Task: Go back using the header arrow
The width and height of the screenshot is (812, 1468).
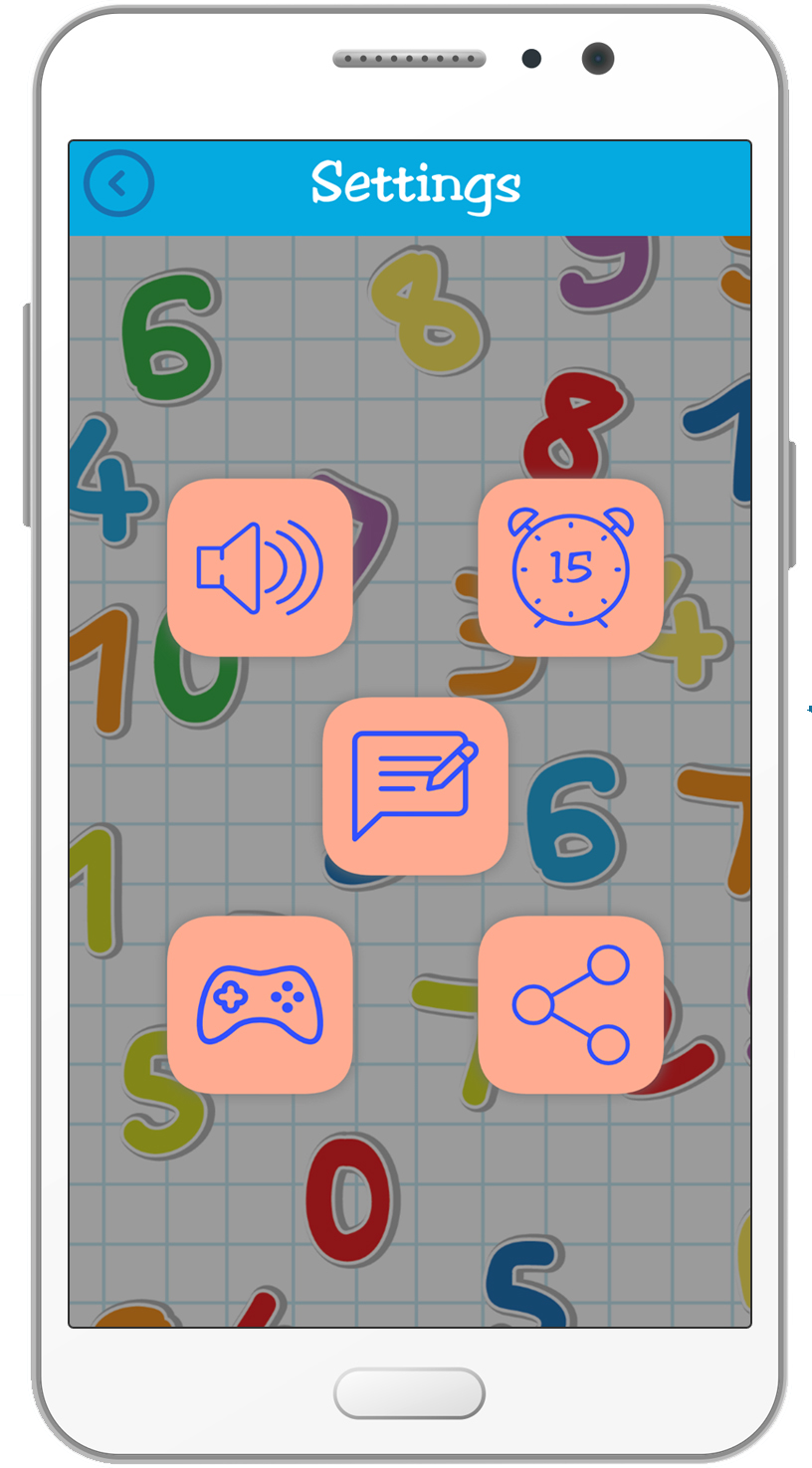Action: click(x=118, y=184)
